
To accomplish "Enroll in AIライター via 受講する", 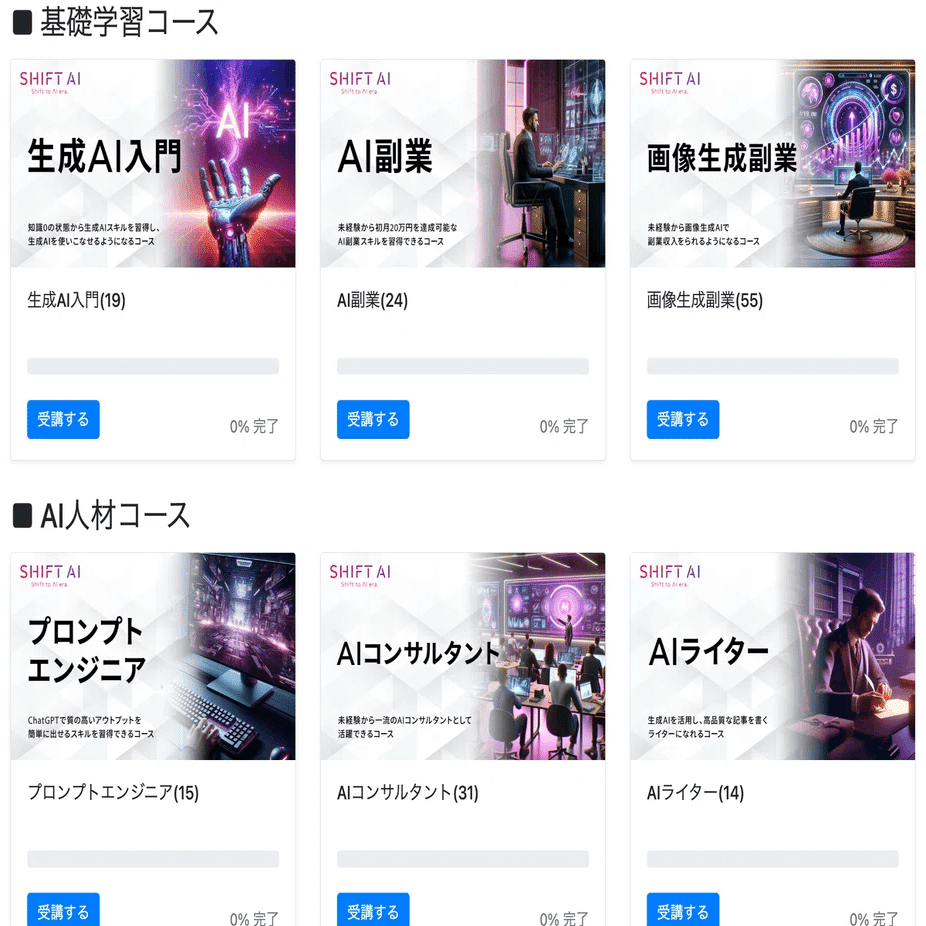I will 683,911.
